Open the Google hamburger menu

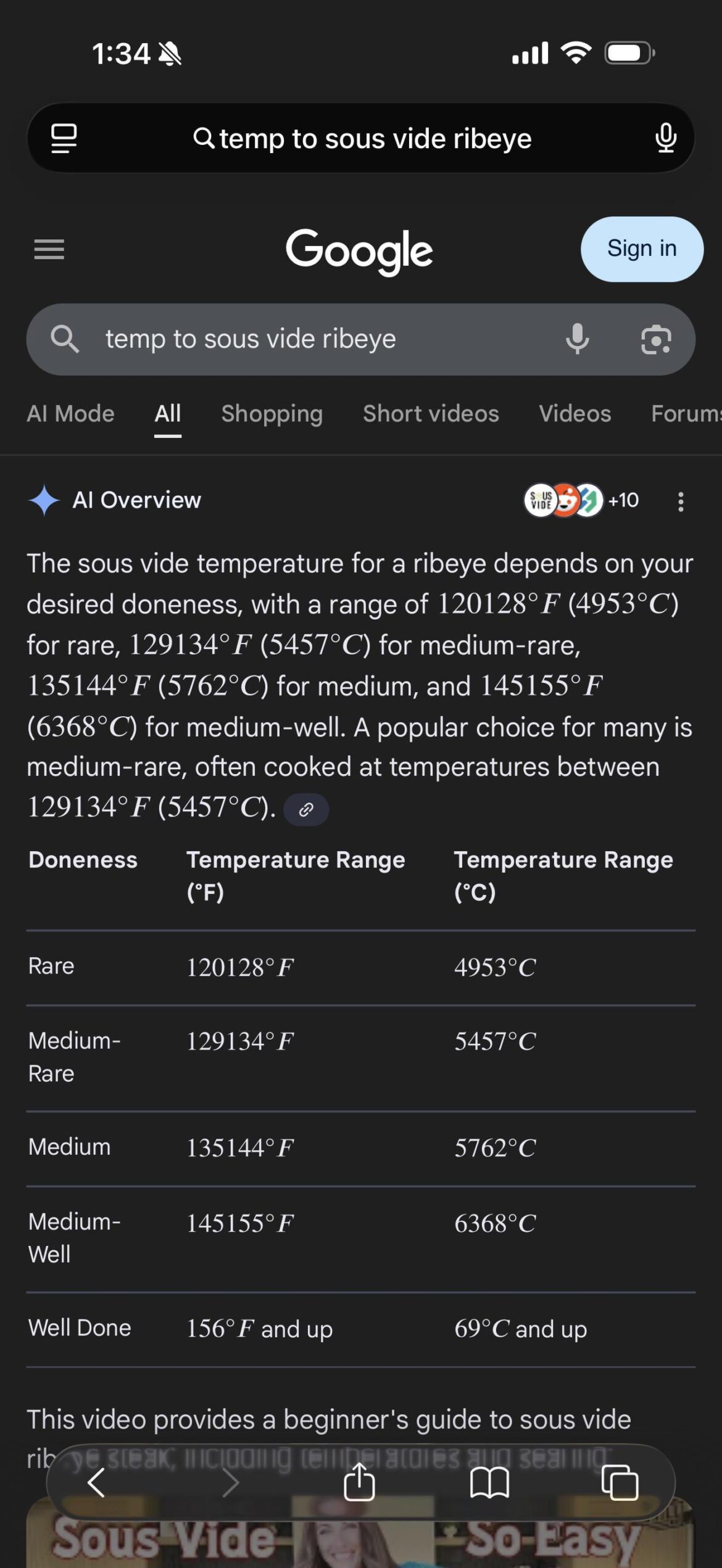(49, 249)
